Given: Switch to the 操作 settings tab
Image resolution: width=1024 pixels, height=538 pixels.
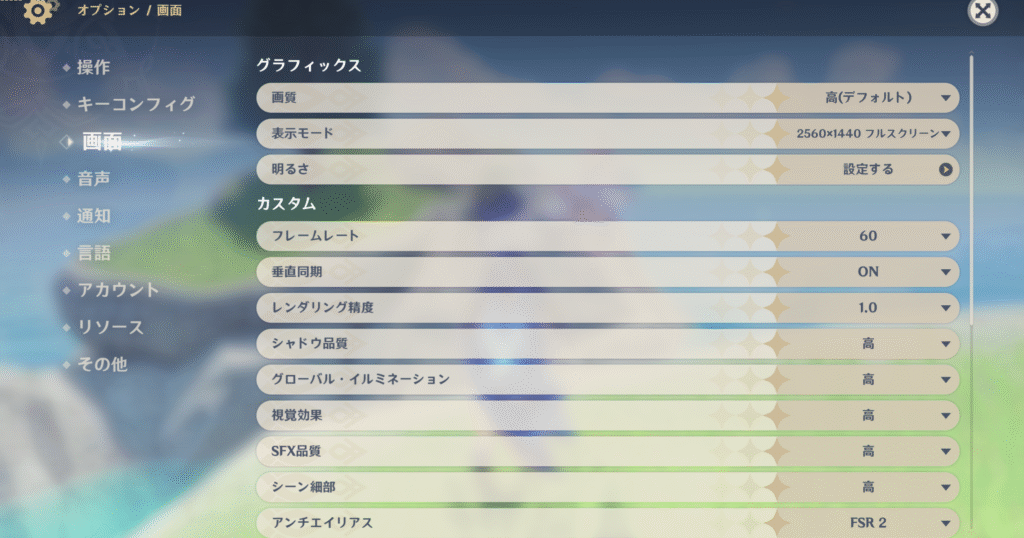Looking at the screenshot, I should (93, 67).
